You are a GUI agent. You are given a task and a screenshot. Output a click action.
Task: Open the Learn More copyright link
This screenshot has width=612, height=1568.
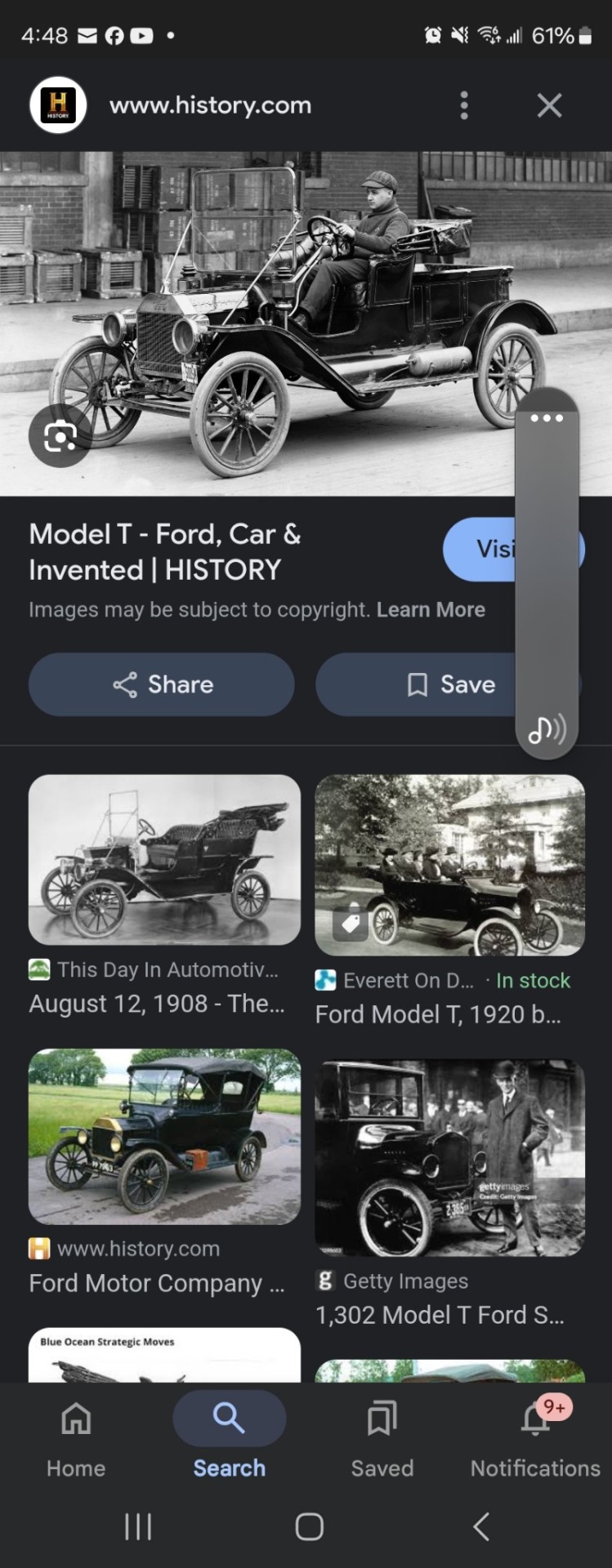[431, 610]
